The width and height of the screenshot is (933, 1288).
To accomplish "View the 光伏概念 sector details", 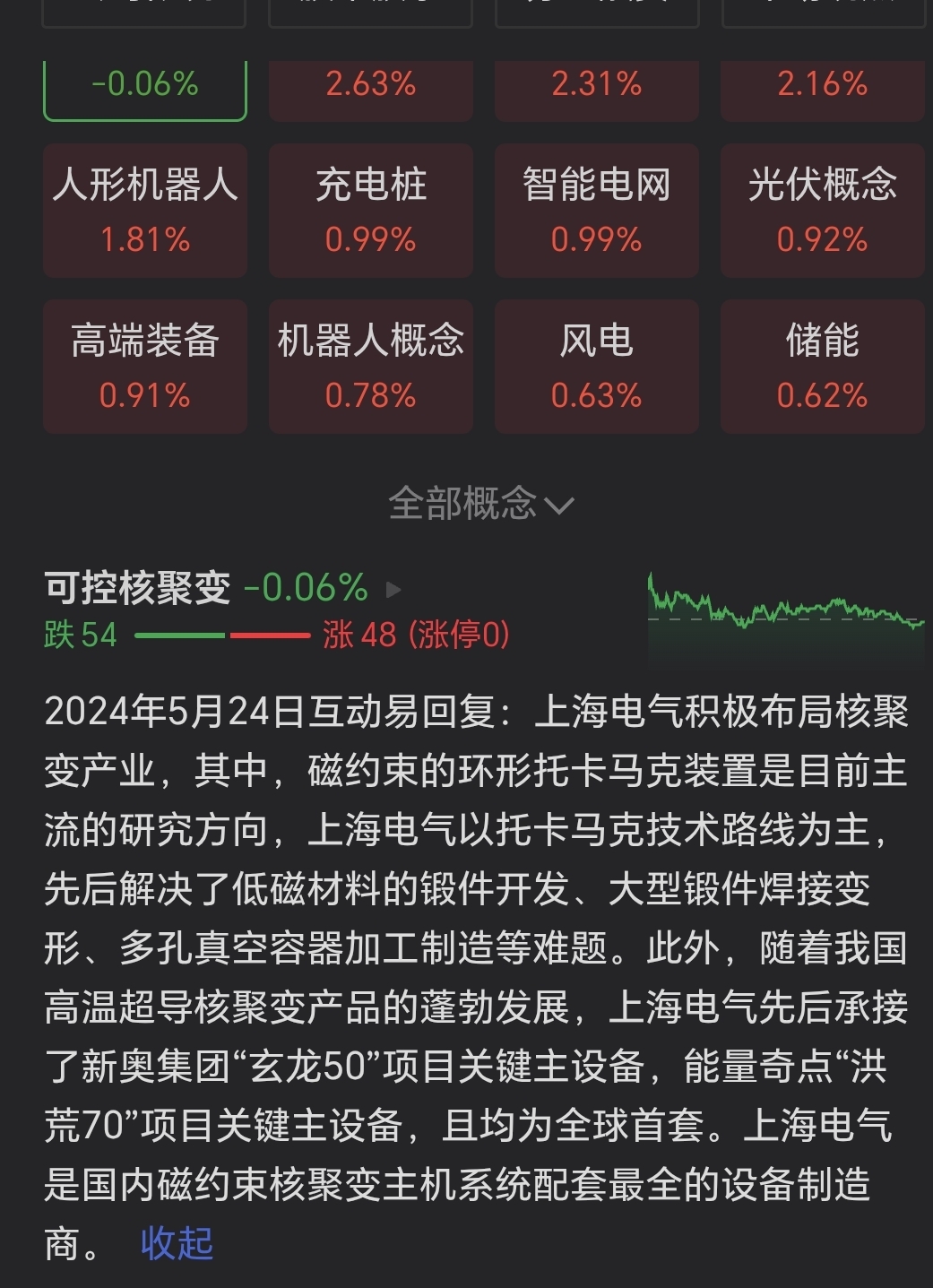I will click(x=821, y=211).
